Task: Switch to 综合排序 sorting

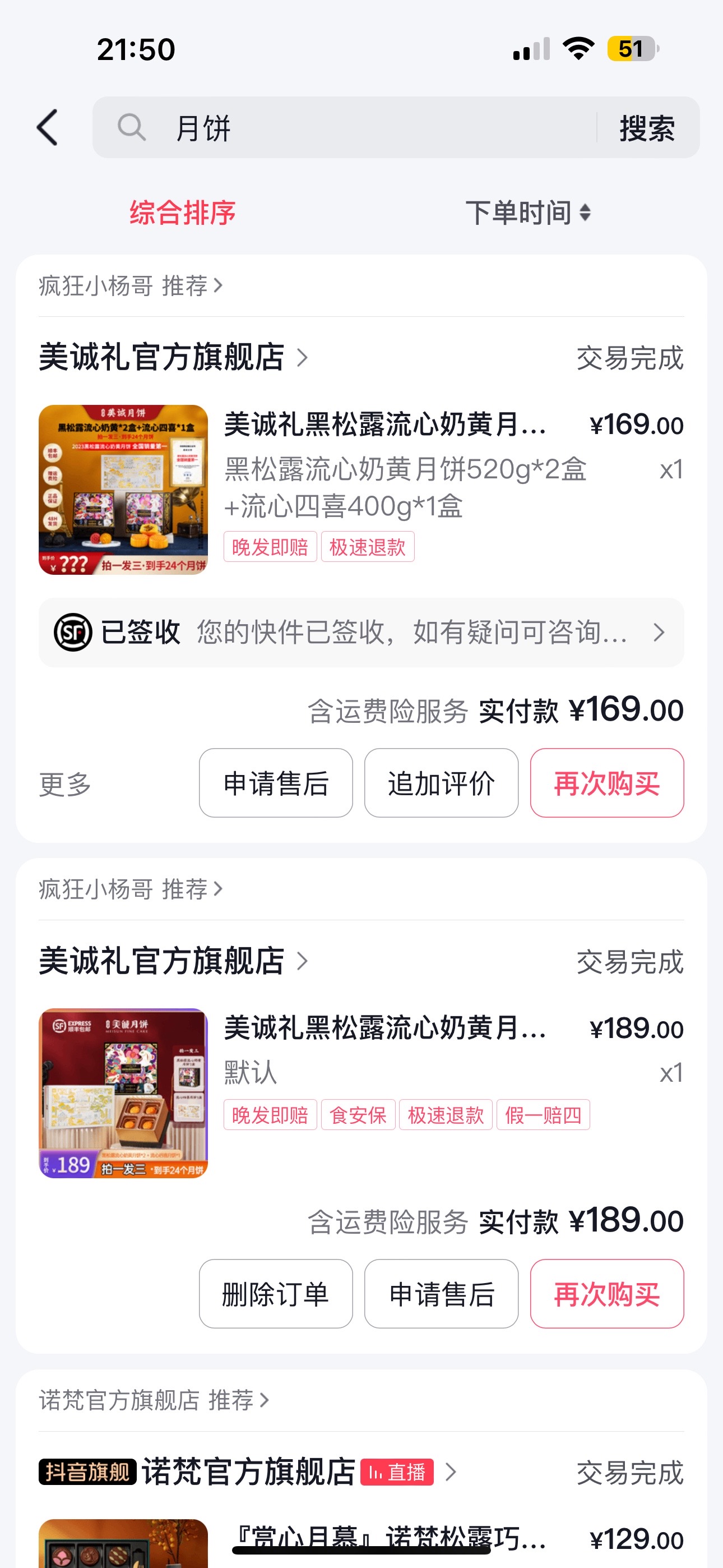Action: 182,213
